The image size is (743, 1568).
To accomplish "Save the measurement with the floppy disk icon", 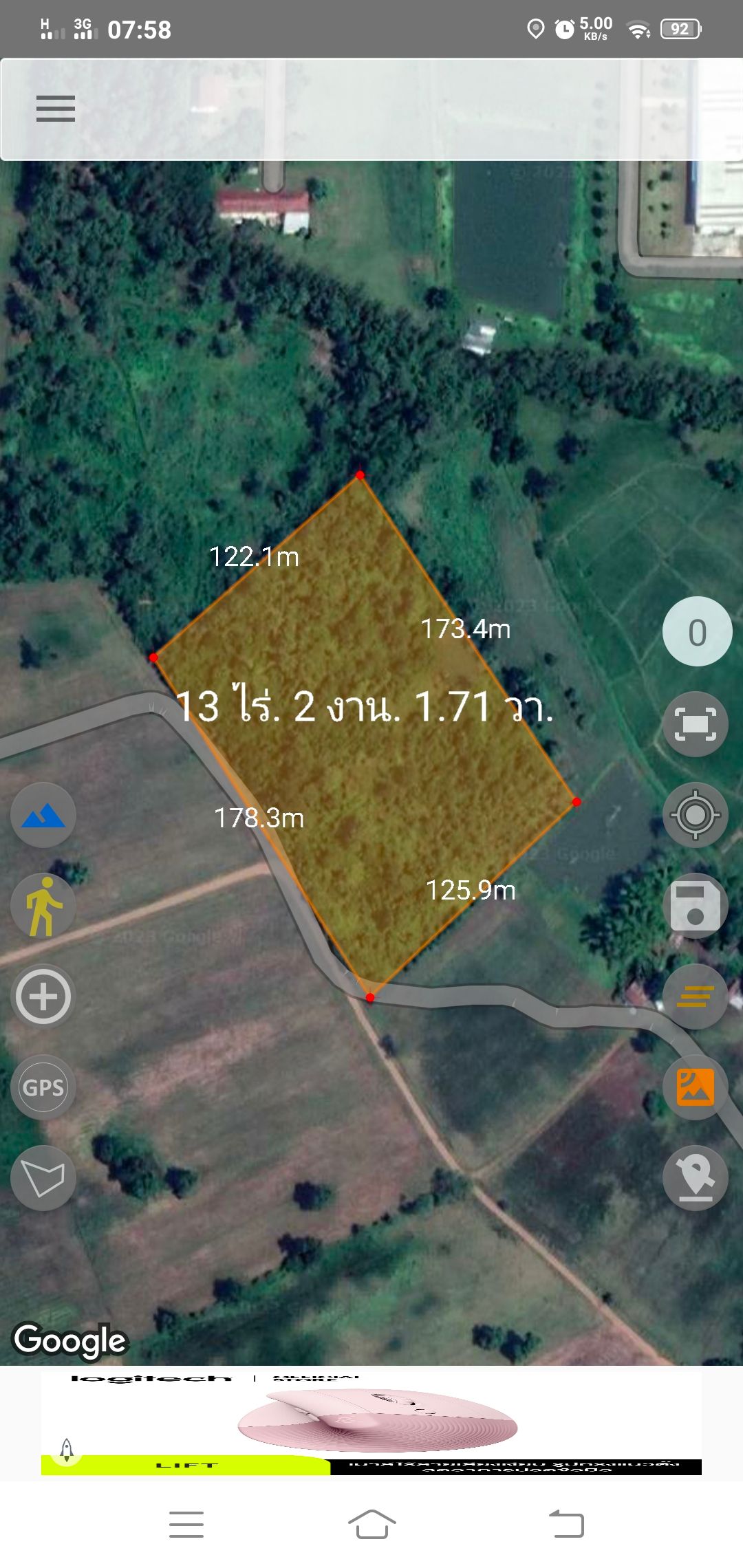I will (x=696, y=906).
